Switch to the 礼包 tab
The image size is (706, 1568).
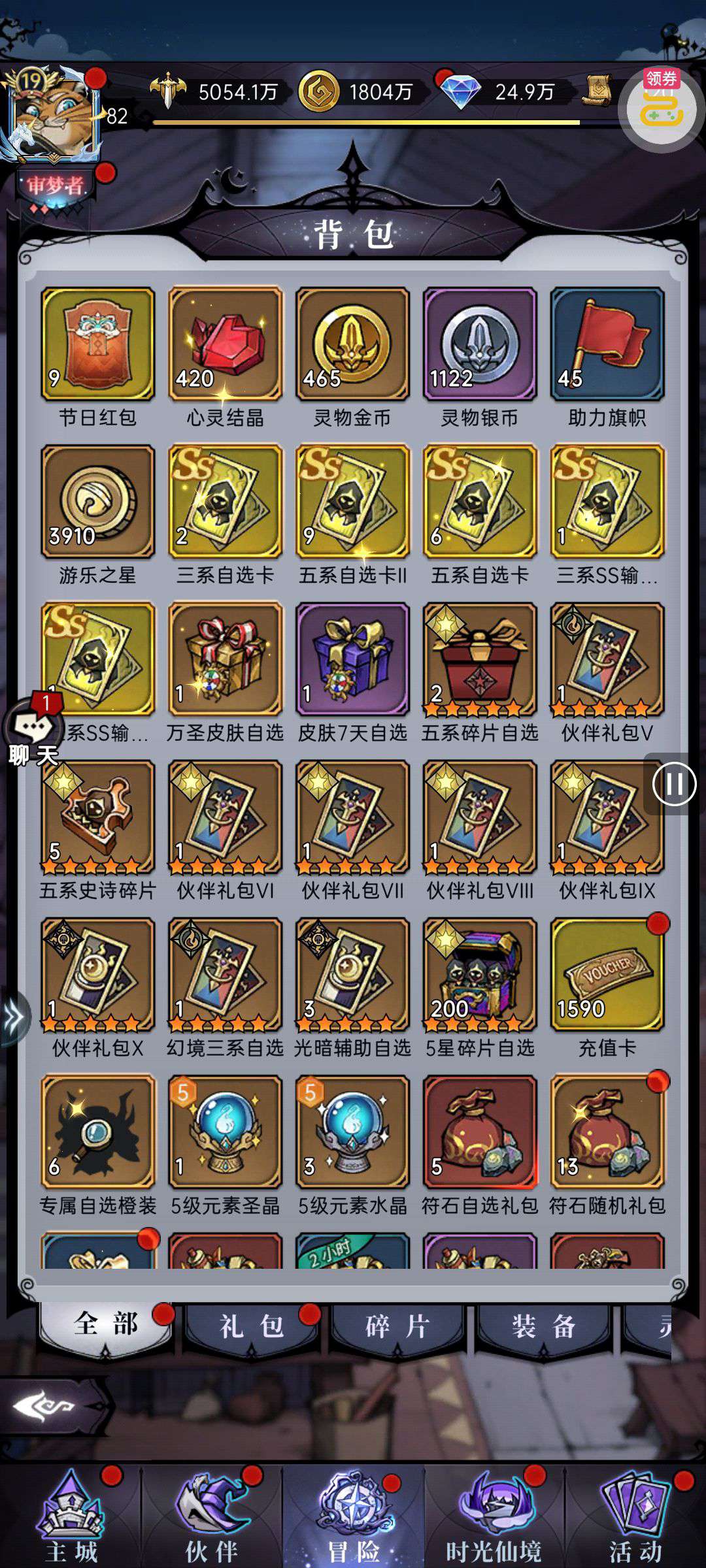click(x=252, y=1326)
